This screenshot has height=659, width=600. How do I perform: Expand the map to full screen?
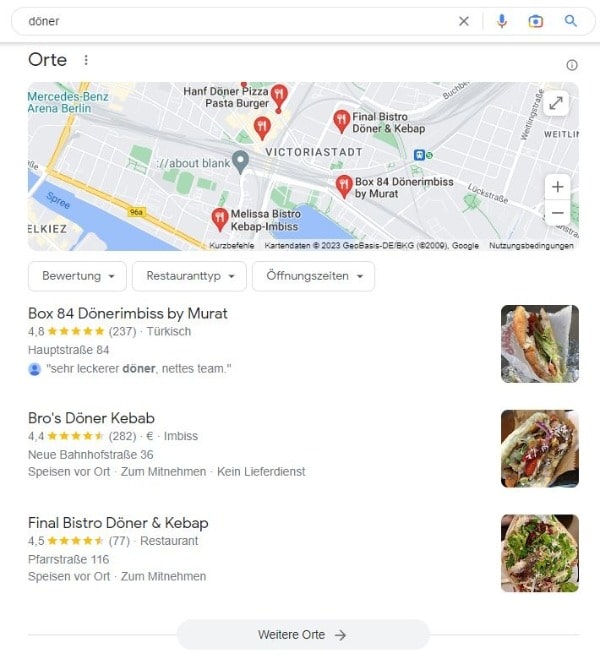click(557, 103)
